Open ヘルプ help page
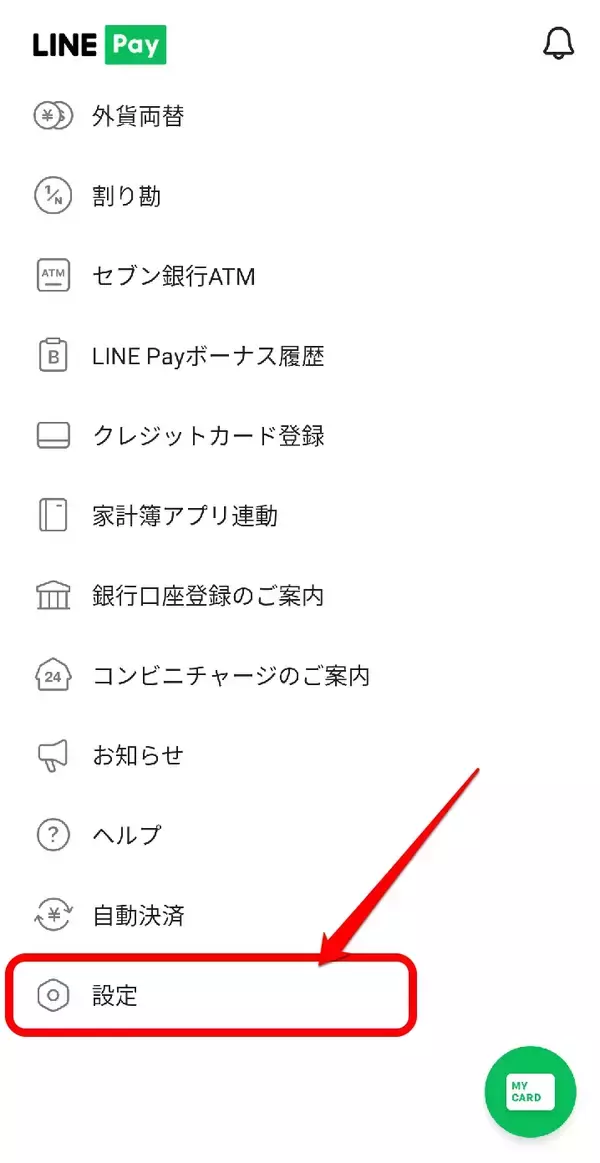The height and width of the screenshot is (1163, 600). [126, 835]
